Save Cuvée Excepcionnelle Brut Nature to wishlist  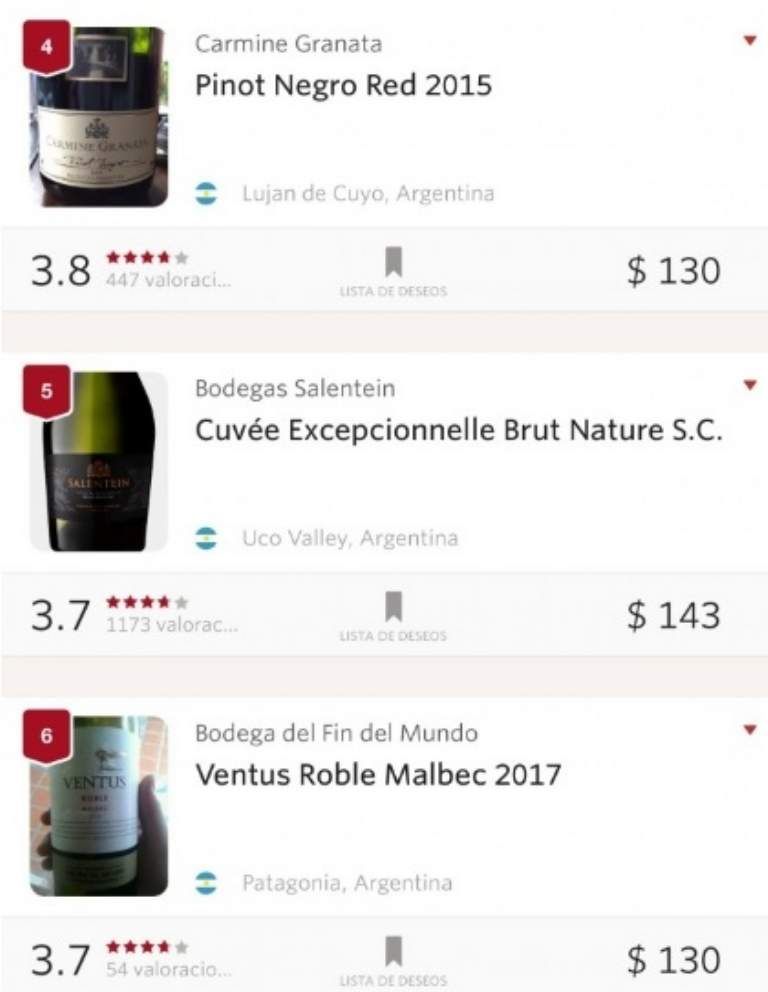(393, 610)
